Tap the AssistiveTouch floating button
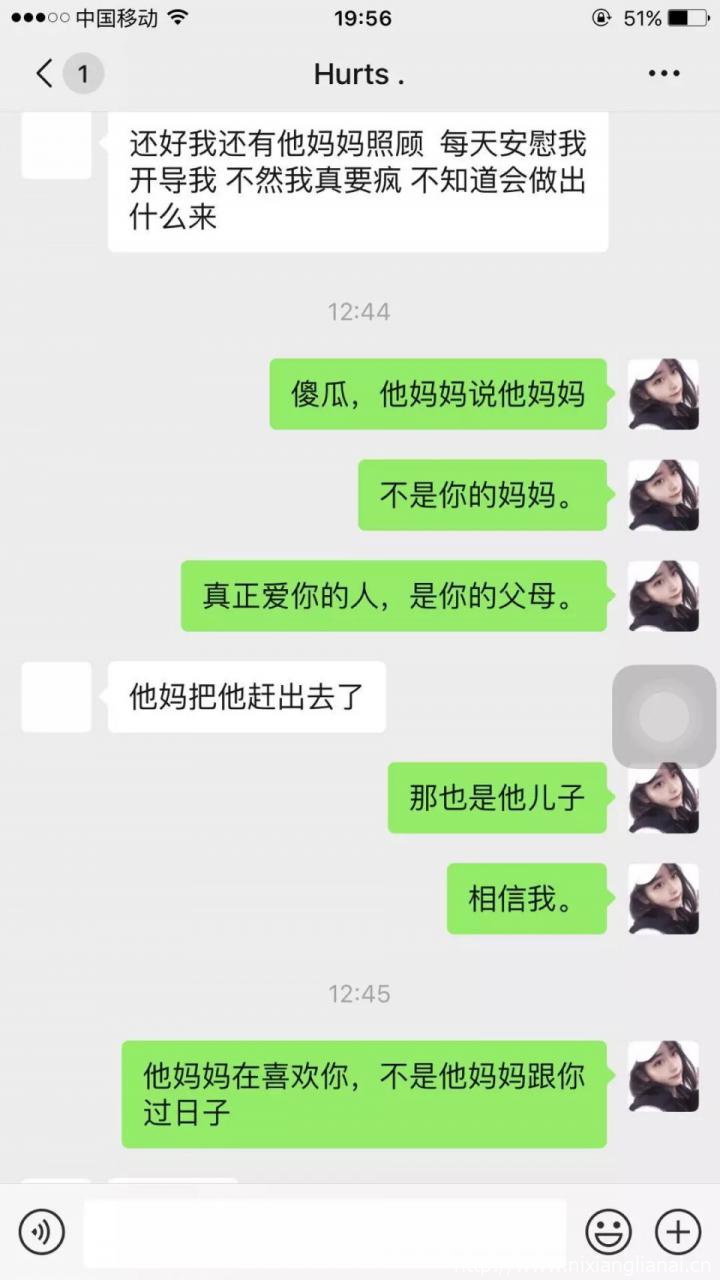This screenshot has width=720, height=1280. 664,717
